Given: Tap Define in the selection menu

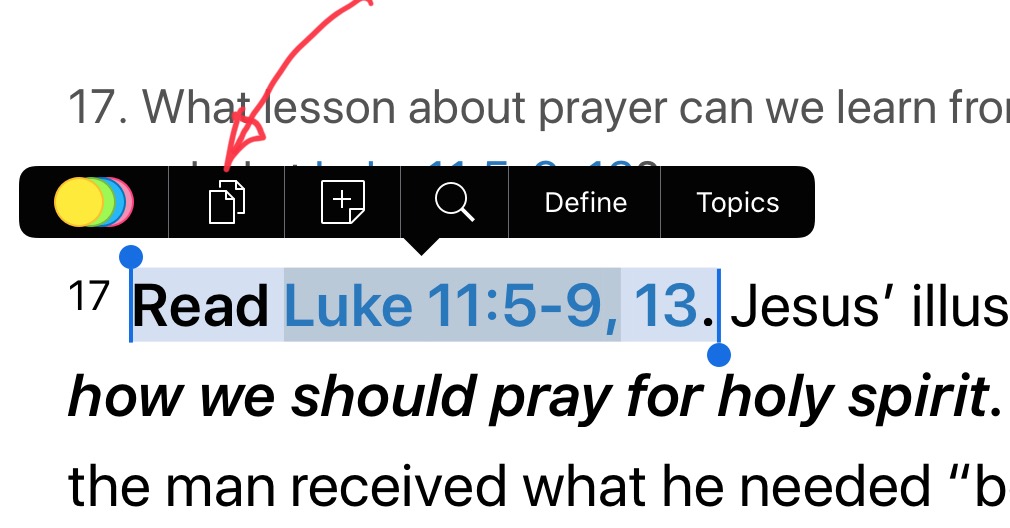Looking at the screenshot, I should tap(585, 202).
